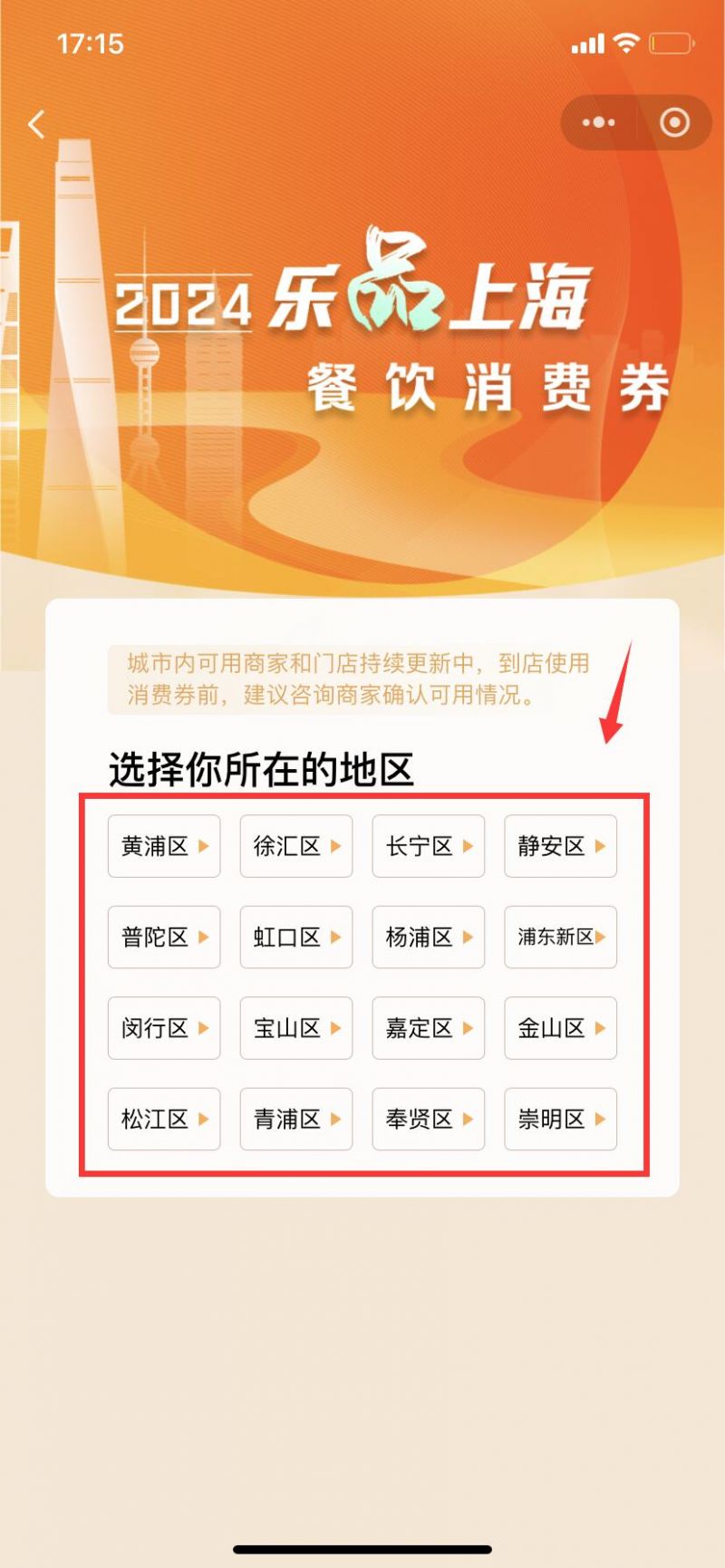Select 青浦区 district
Screen dimensions: 725x1568
click(296, 1119)
